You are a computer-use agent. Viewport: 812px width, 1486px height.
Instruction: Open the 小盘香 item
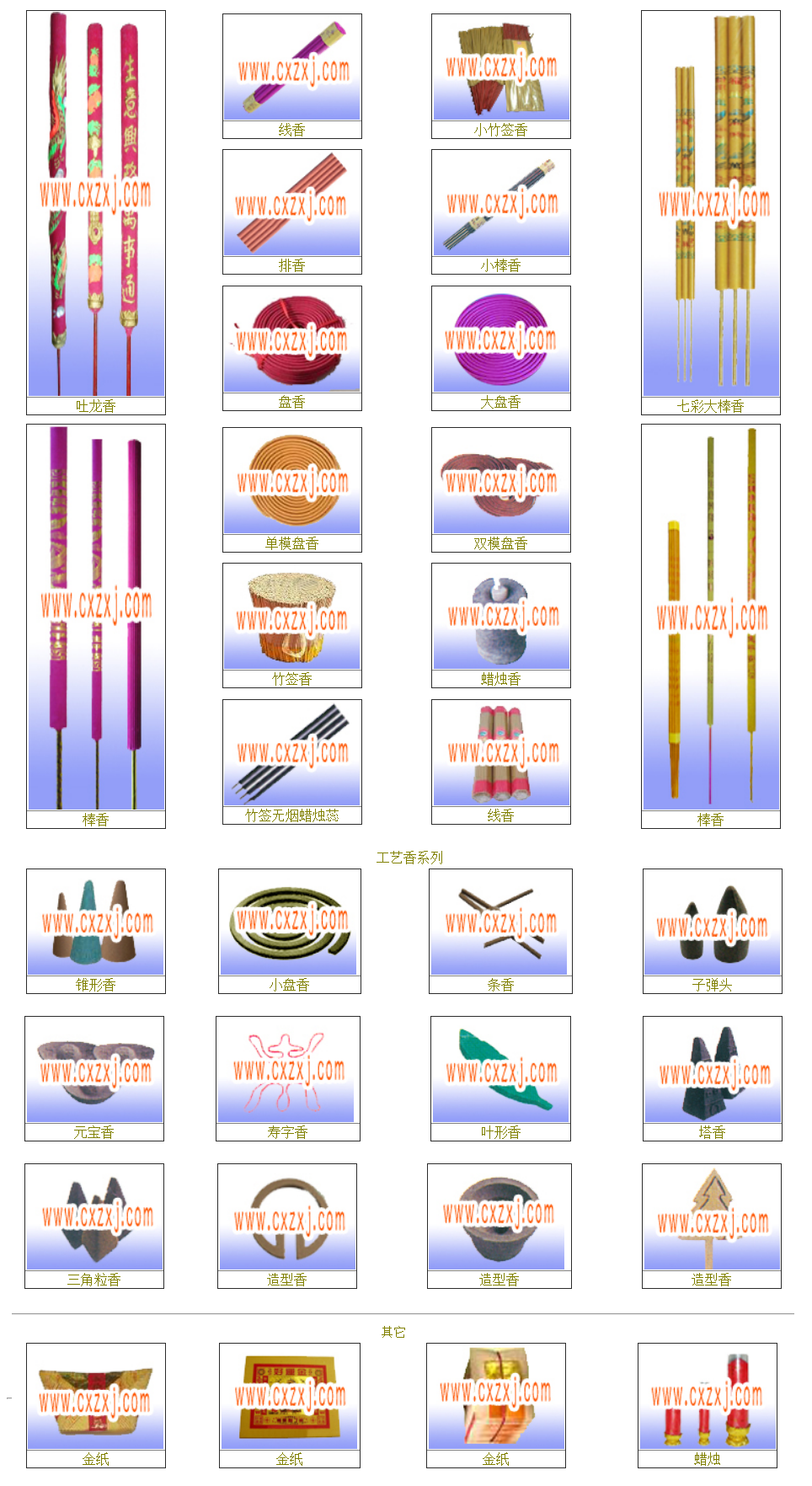(290, 922)
